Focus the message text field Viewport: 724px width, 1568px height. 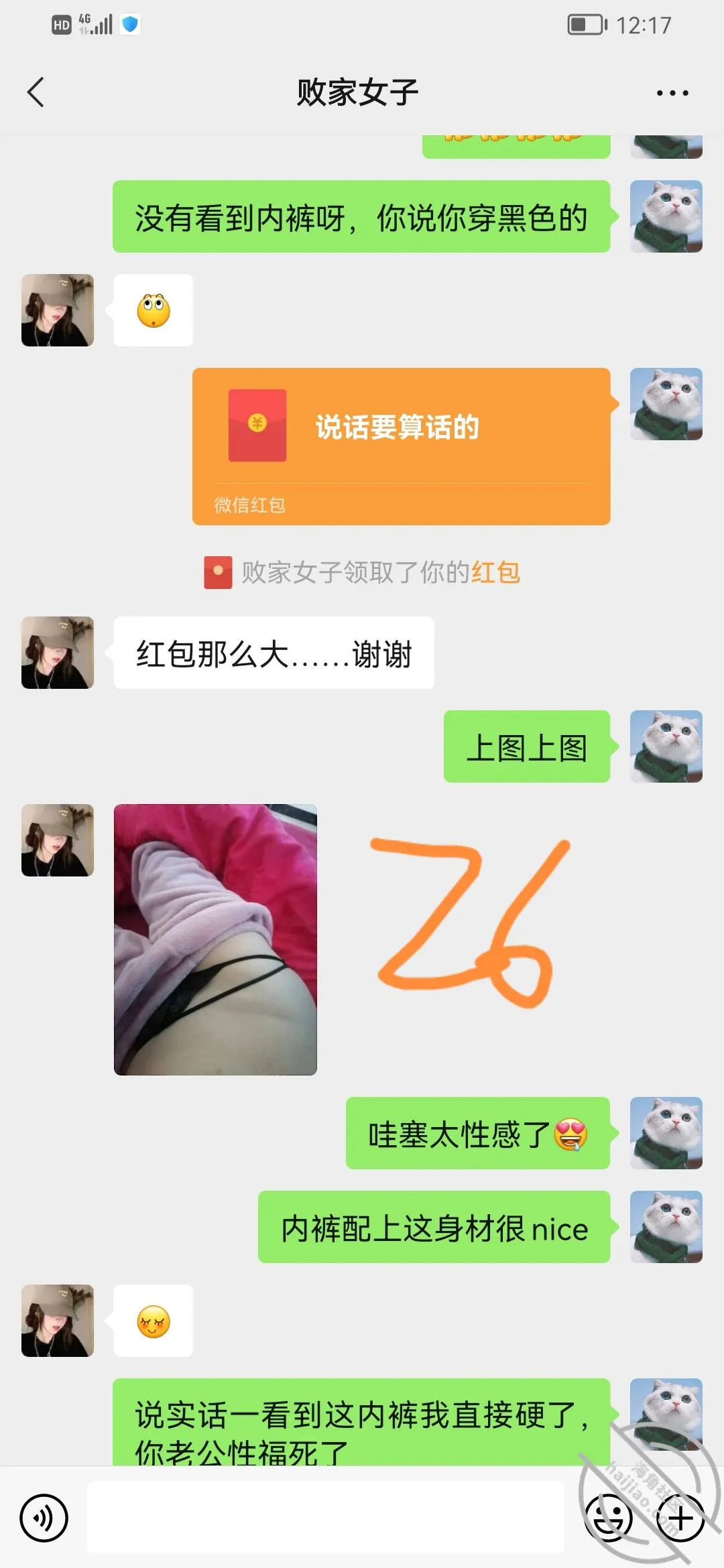(x=325, y=1517)
